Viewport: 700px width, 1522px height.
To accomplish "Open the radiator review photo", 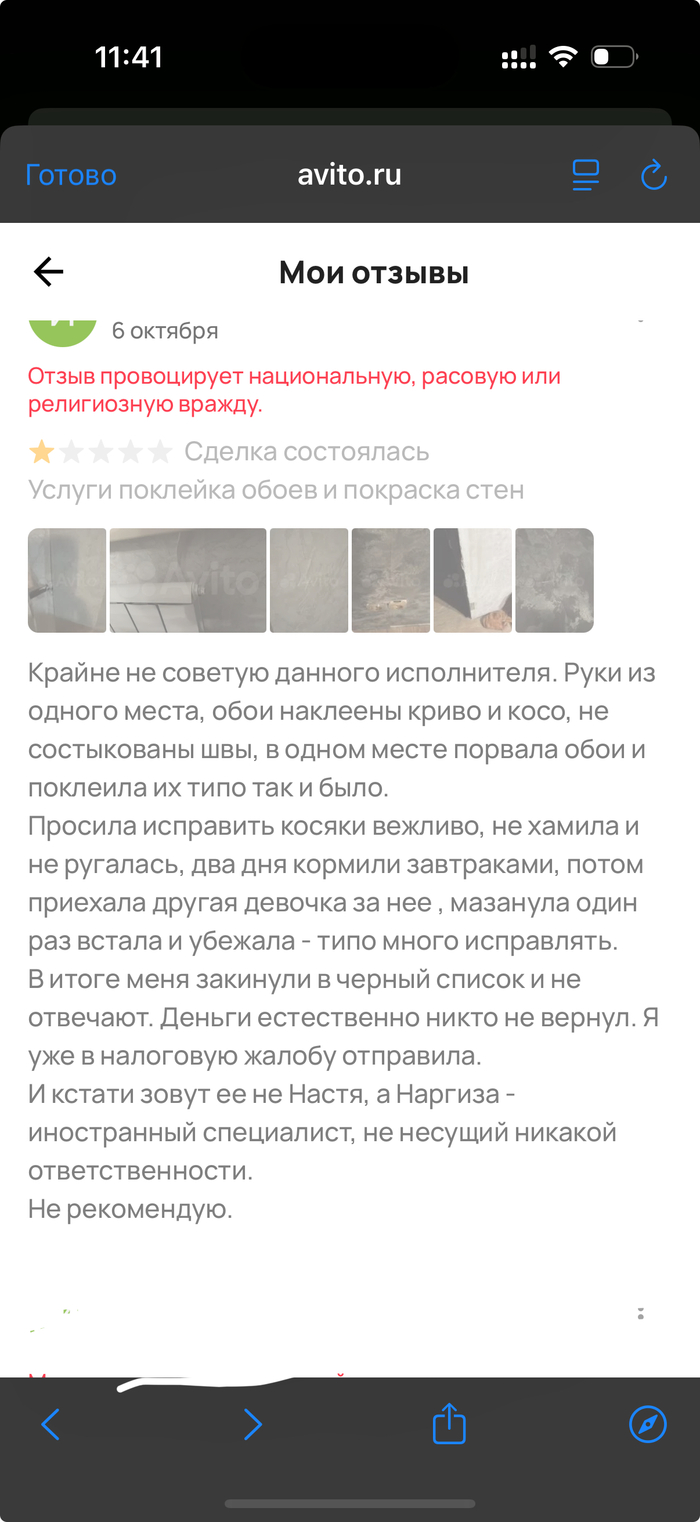I will click(188, 580).
